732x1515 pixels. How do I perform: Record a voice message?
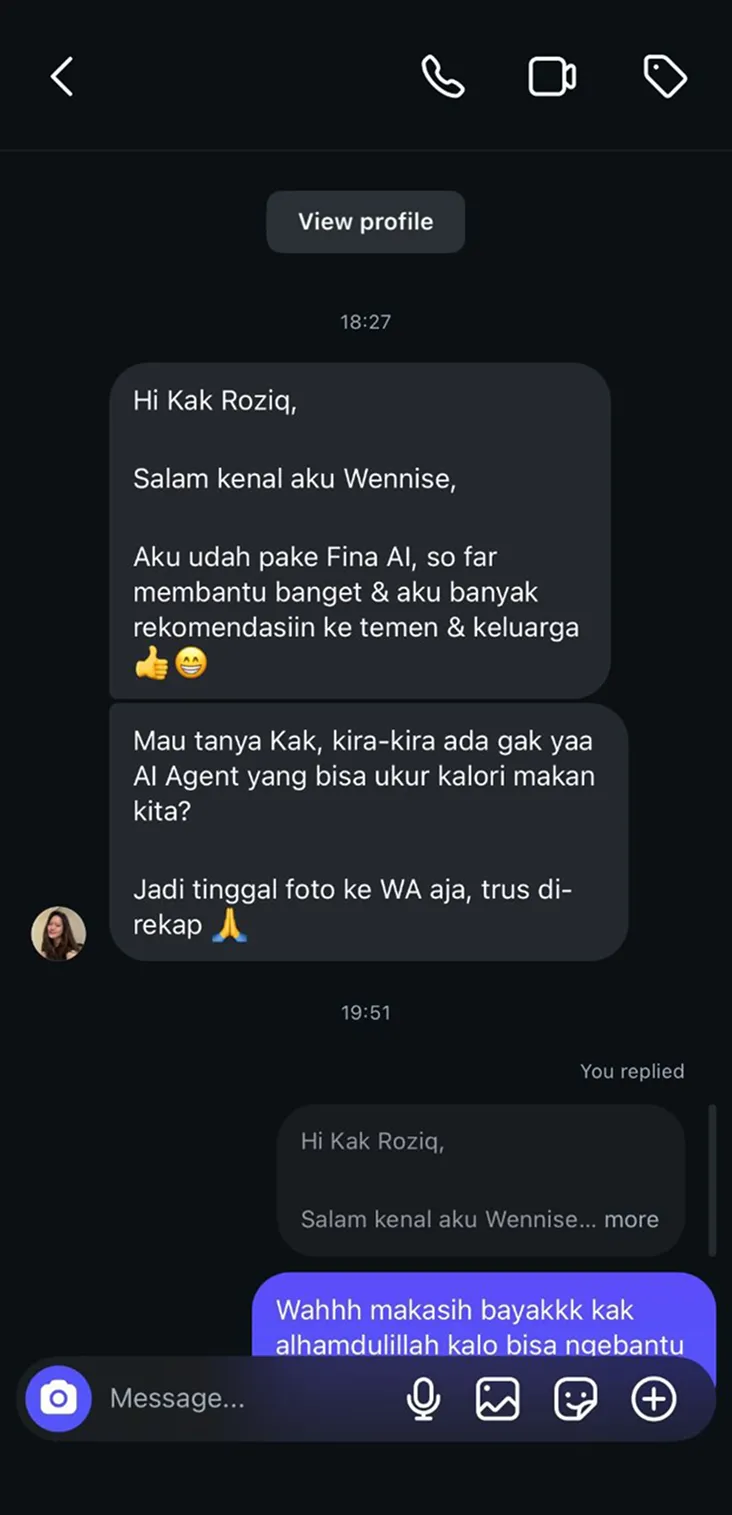(424, 1399)
